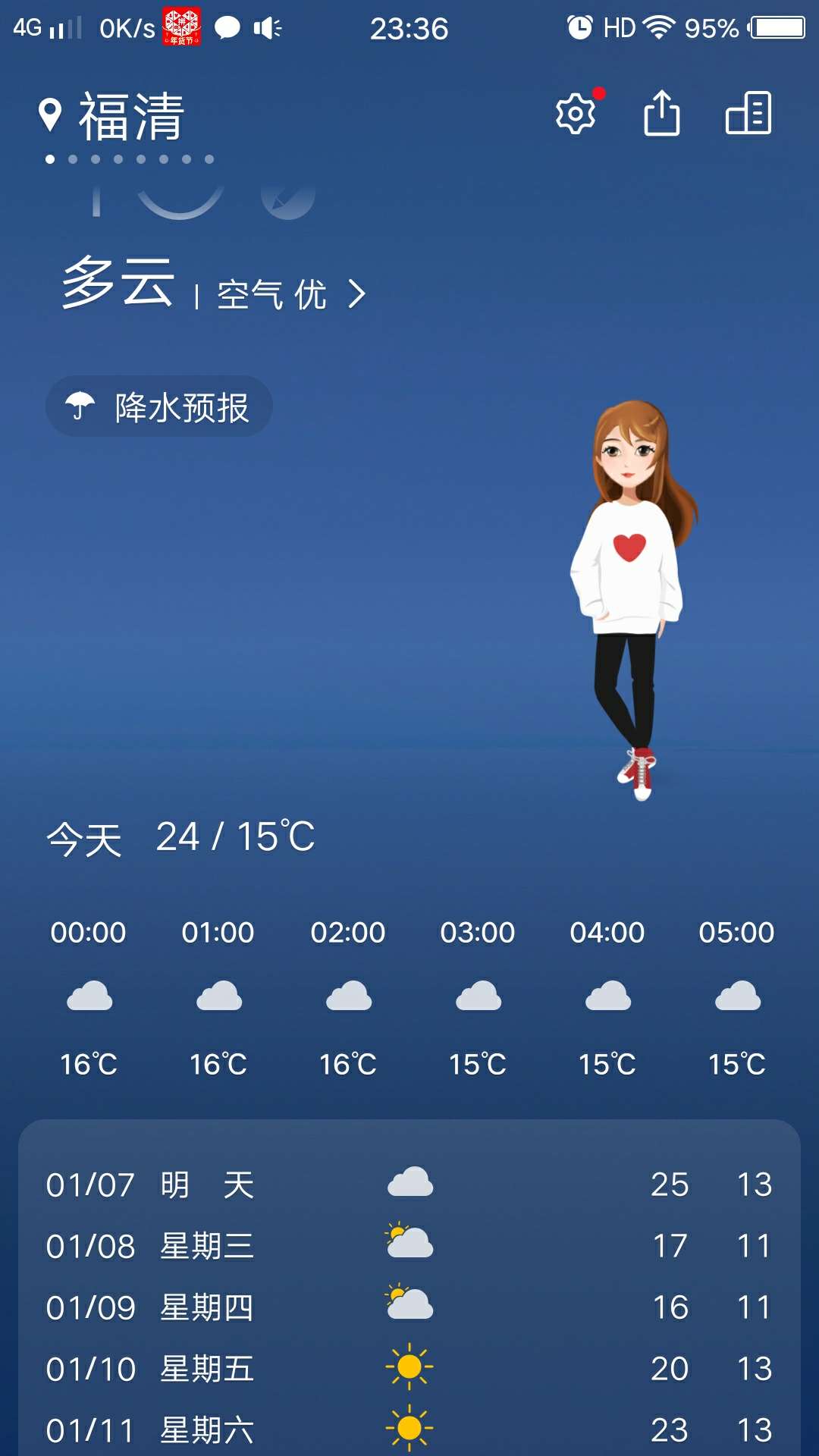This screenshot has width=819, height=1456.
Task: Open the 01/10 星期五 forecast row
Action: coord(409,1368)
